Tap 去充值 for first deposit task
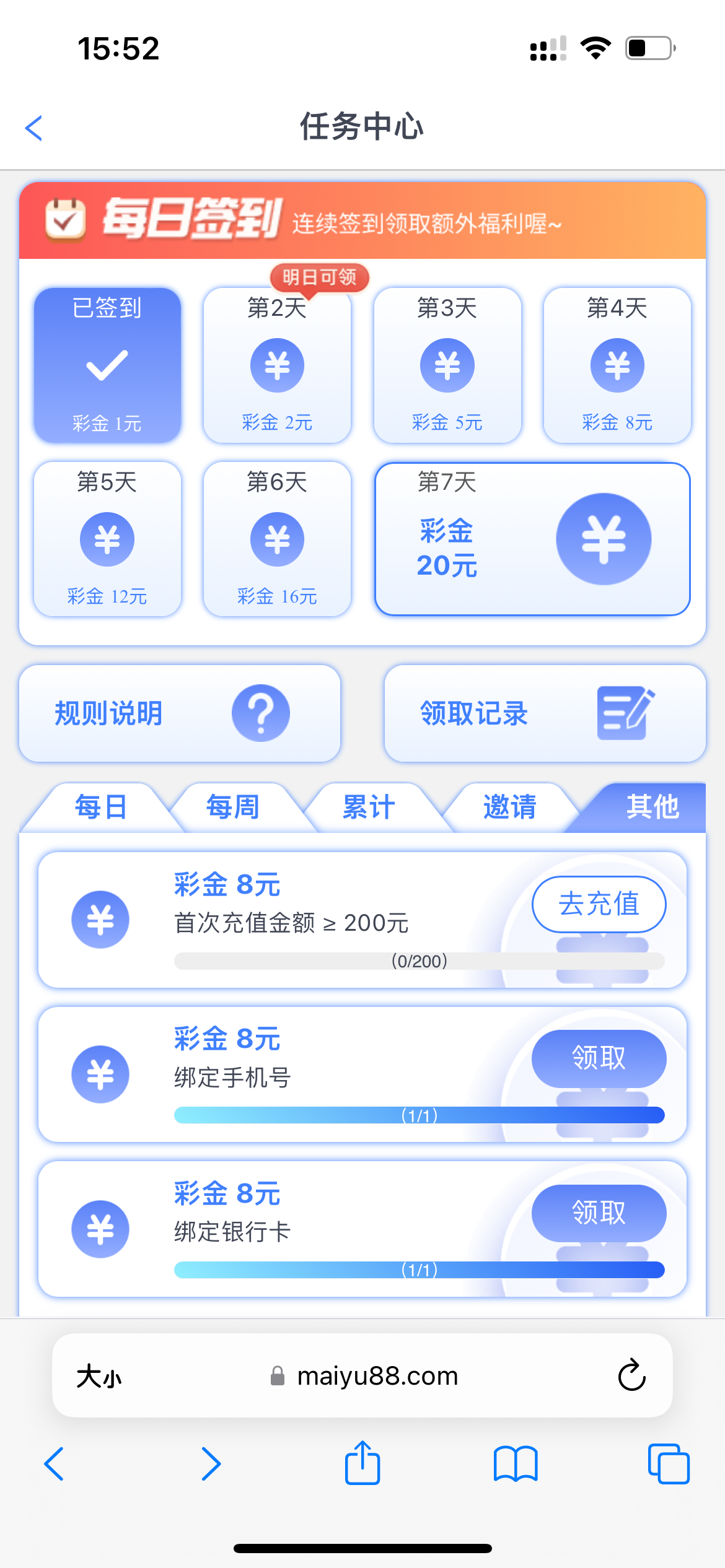The image size is (725, 1568). 599,904
